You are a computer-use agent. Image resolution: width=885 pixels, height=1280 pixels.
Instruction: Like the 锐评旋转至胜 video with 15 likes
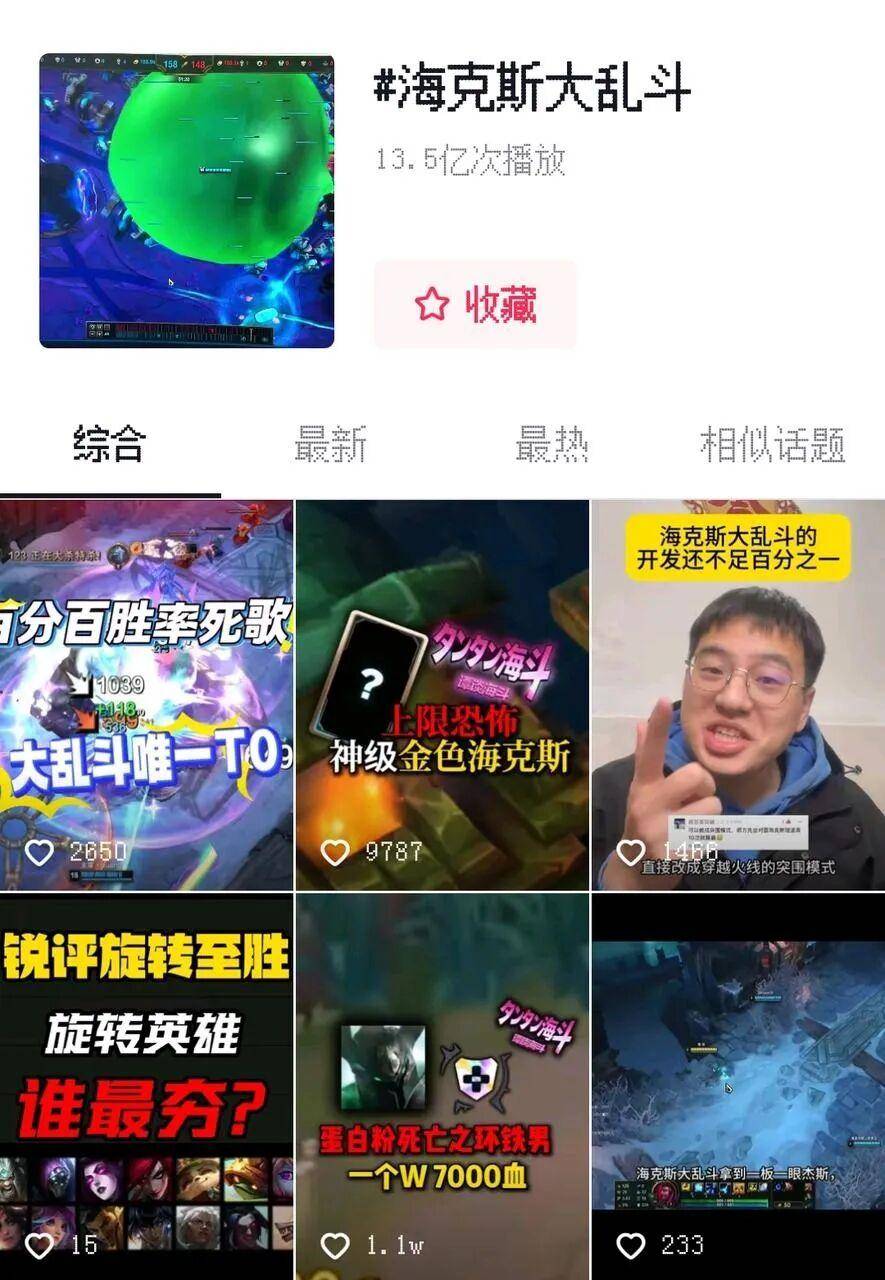[39, 1245]
